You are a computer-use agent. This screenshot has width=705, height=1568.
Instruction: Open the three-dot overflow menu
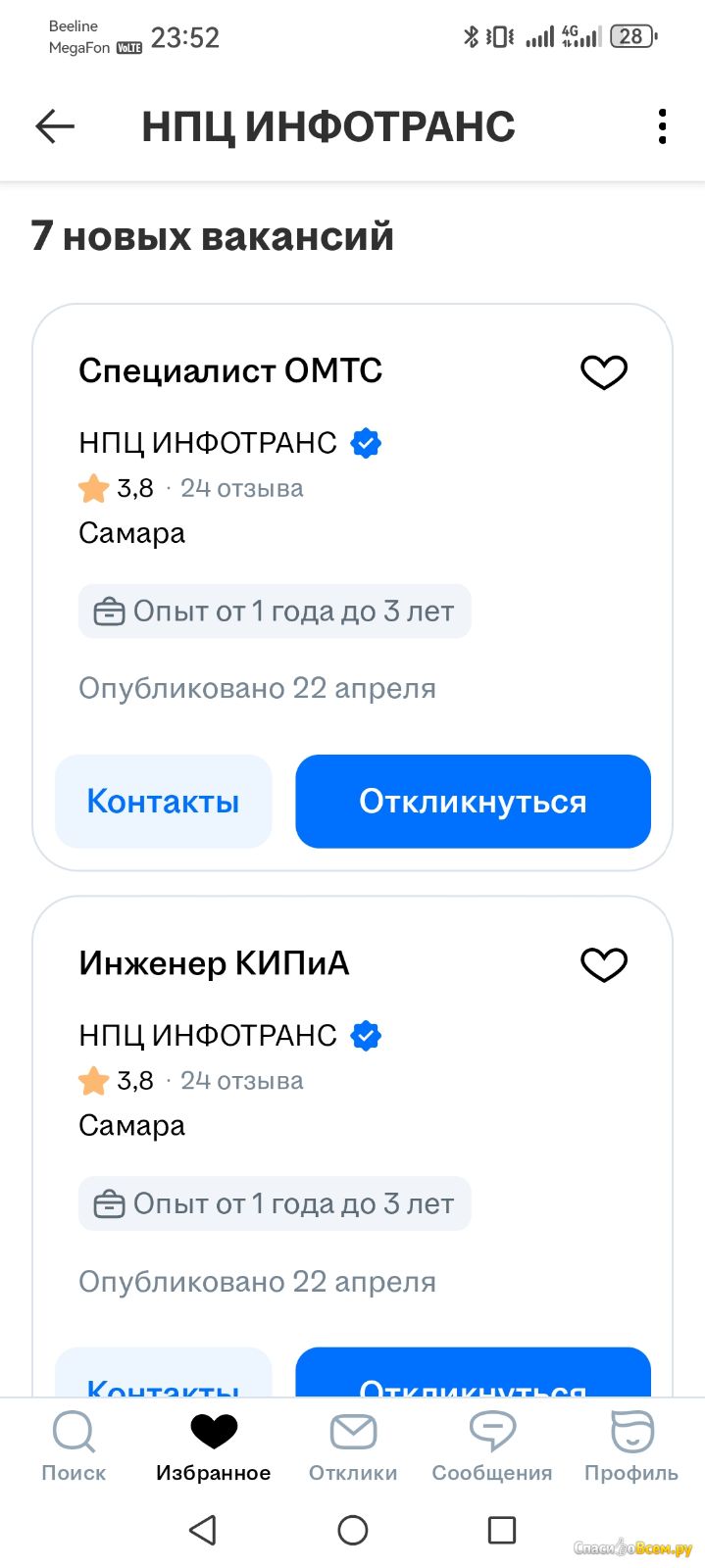[663, 126]
